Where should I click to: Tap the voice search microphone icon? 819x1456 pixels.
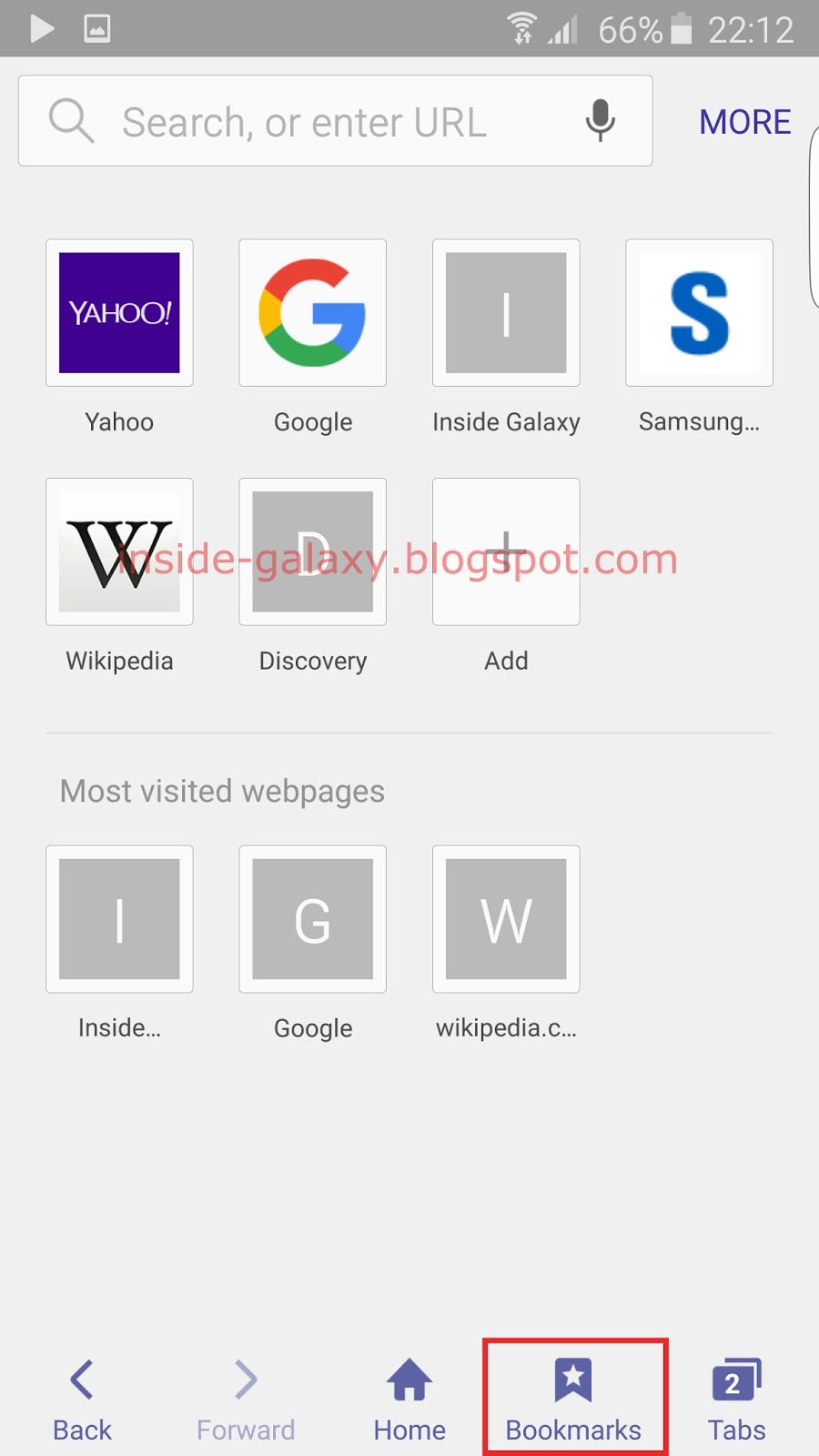pyautogui.click(x=600, y=121)
